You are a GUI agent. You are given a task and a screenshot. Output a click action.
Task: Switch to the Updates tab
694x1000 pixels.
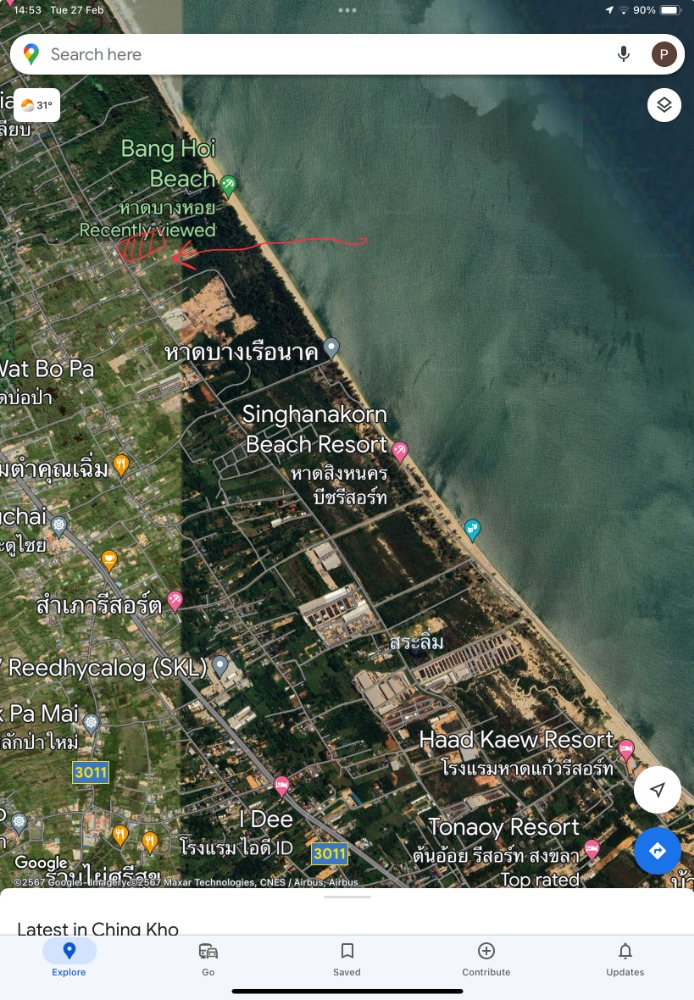coord(625,958)
